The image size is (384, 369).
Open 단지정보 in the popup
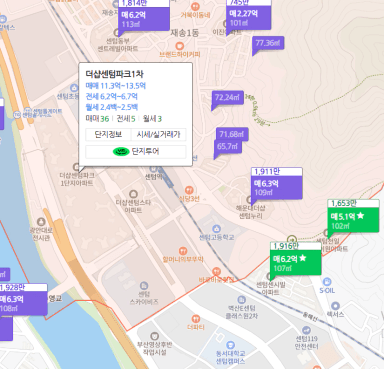tap(108, 135)
